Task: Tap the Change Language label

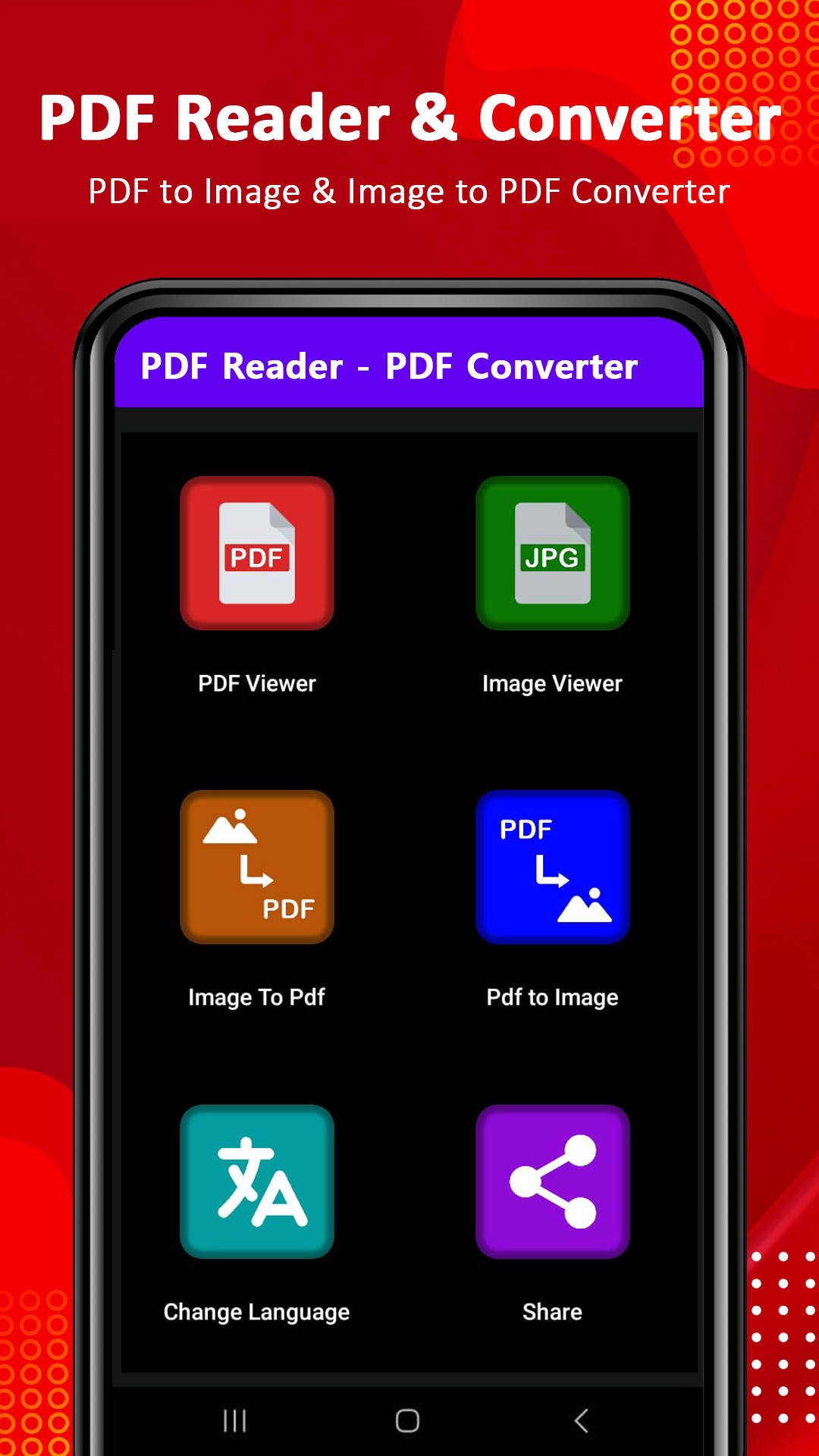Action: [256, 1312]
